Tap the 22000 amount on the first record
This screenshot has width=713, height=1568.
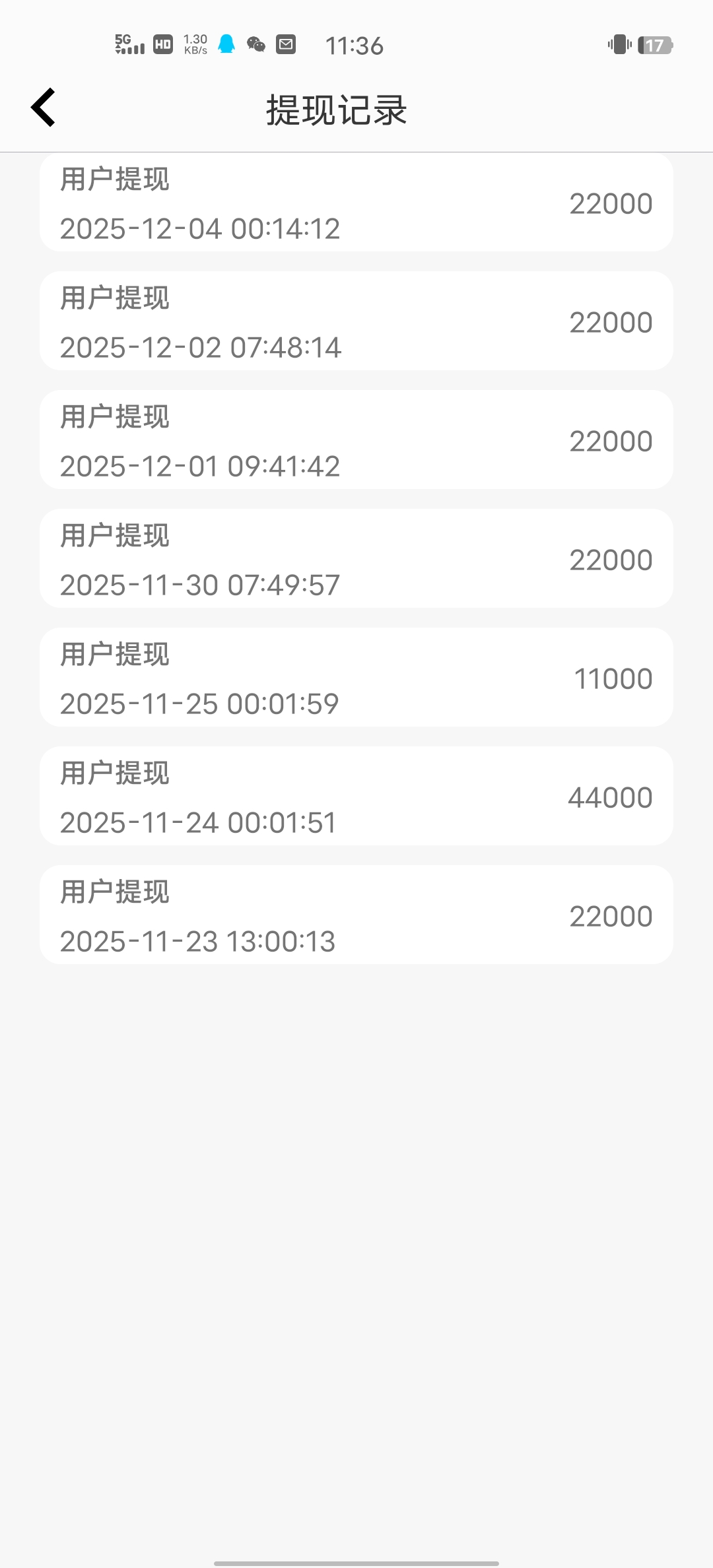(x=611, y=203)
